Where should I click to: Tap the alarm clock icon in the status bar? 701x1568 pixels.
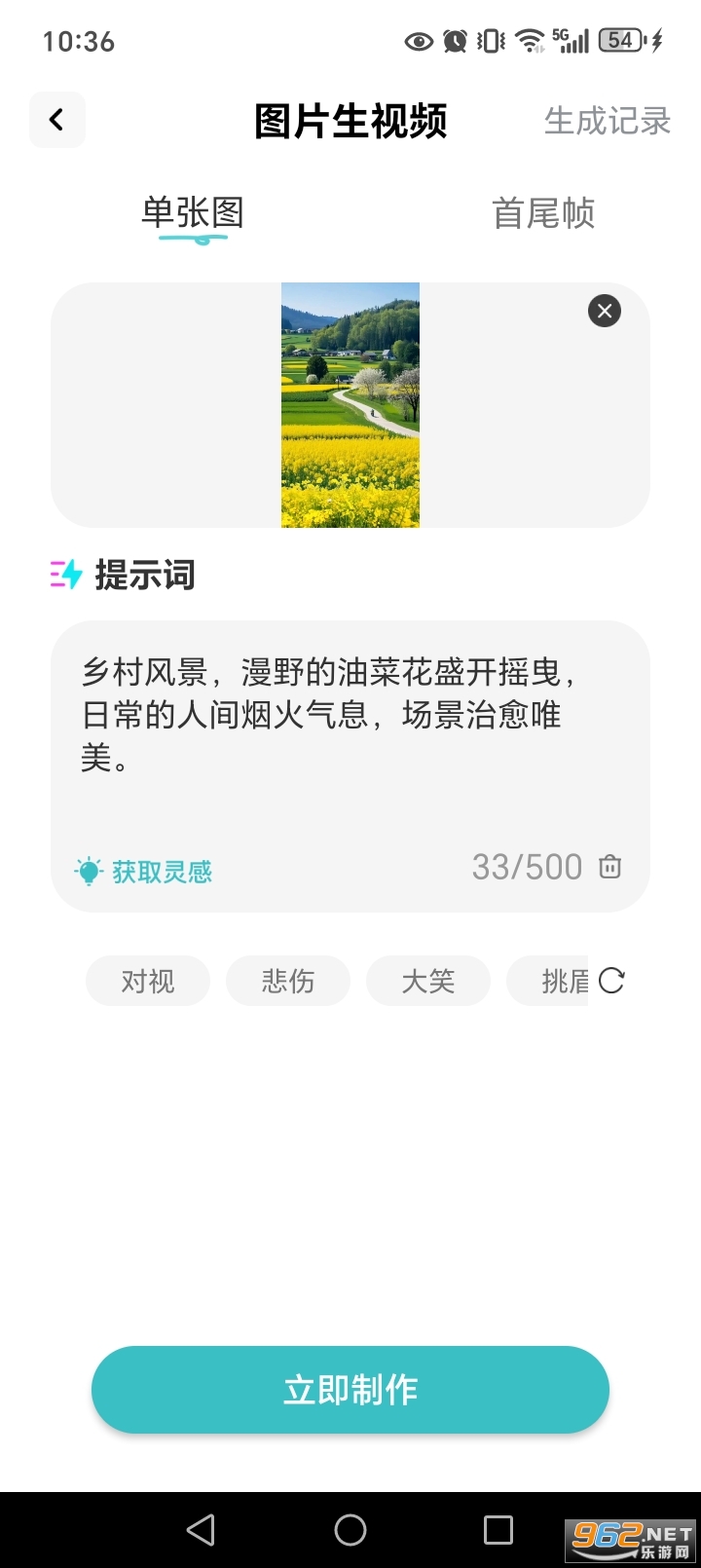coord(454,41)
